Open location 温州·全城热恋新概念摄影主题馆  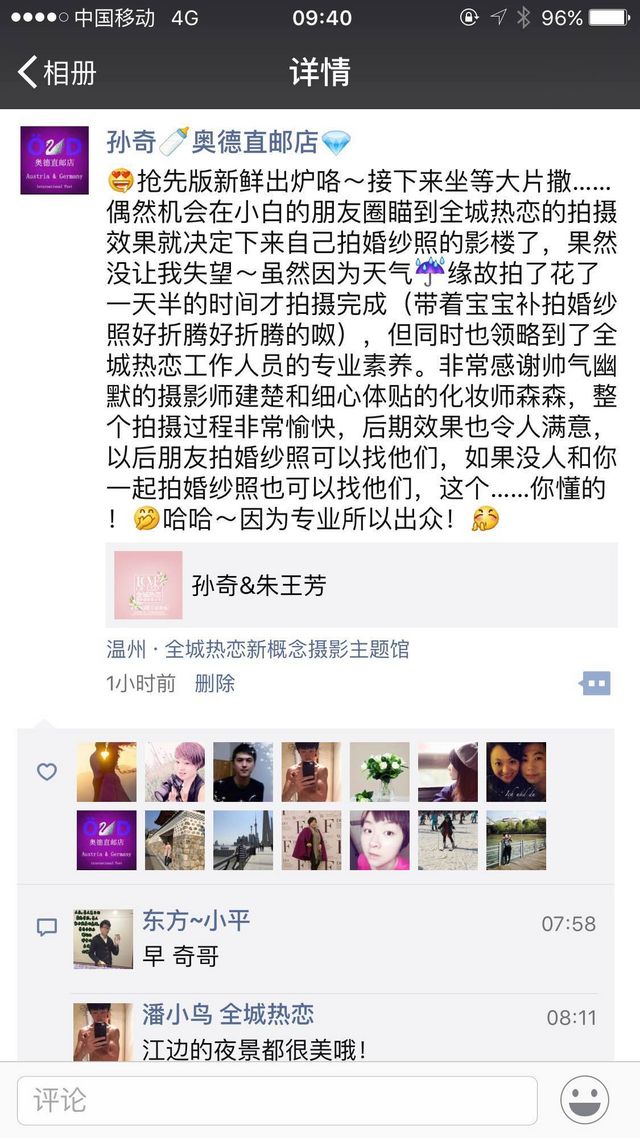[258, 649]
